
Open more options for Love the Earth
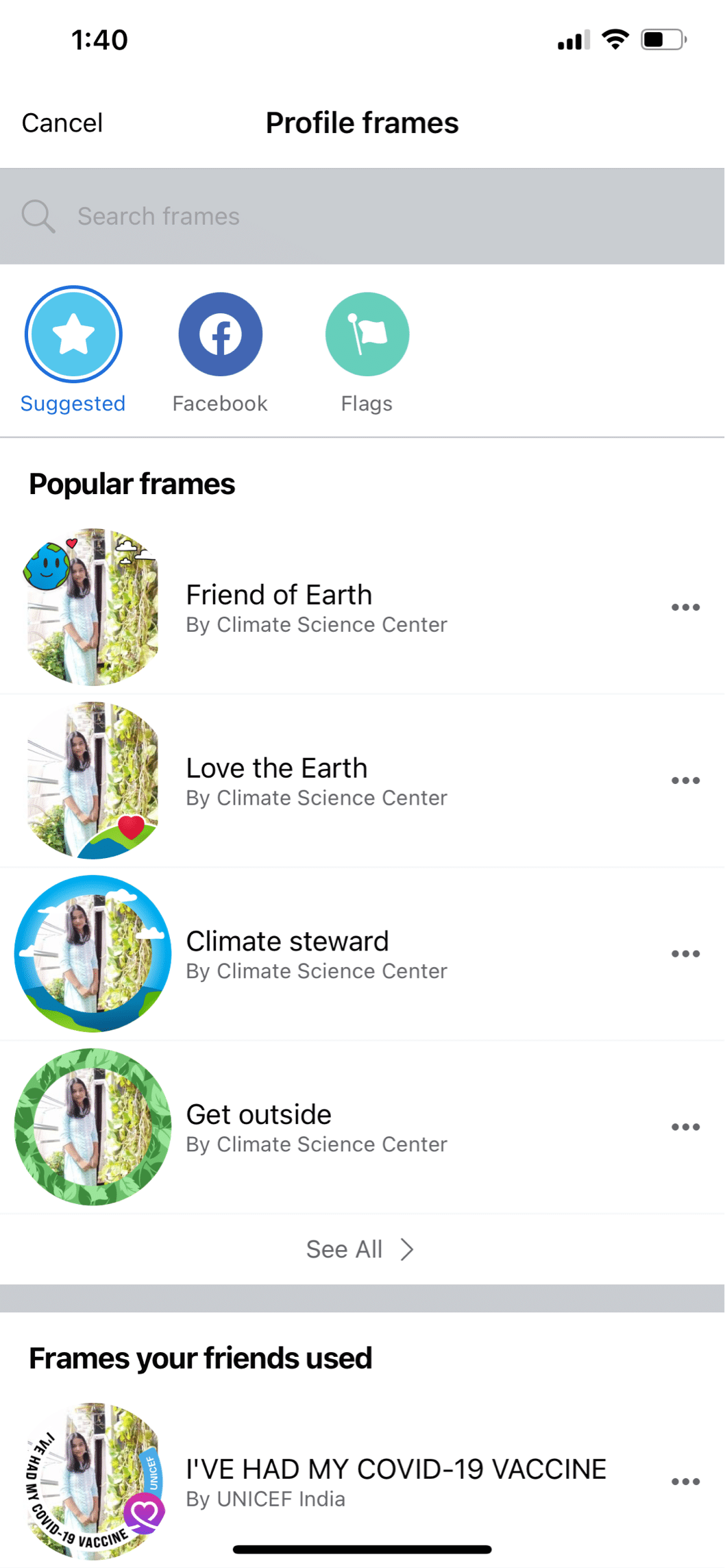click(x=685, y=781)
